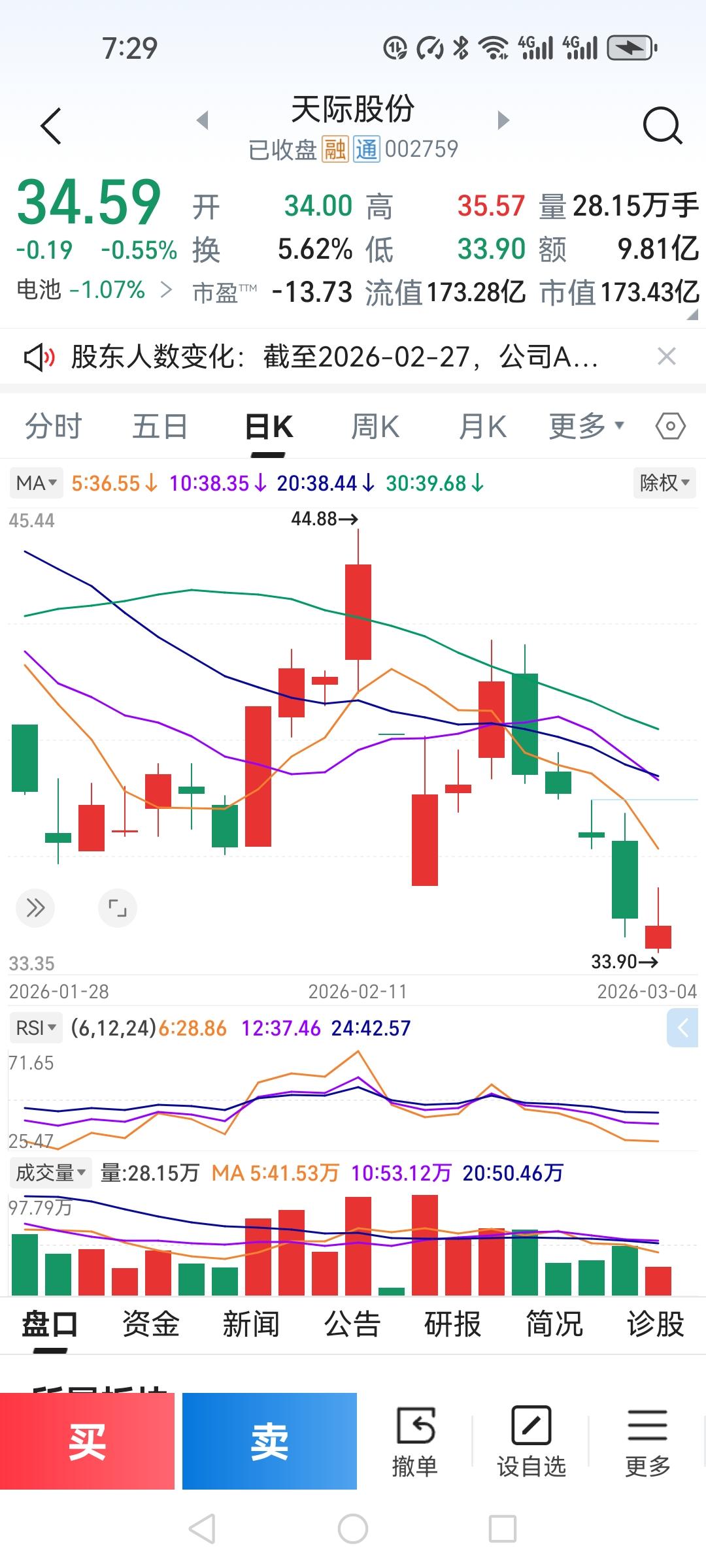Switch to the 资金 tab
The height and width of the screenshot is (1568, 706).
click(150, 1324)
